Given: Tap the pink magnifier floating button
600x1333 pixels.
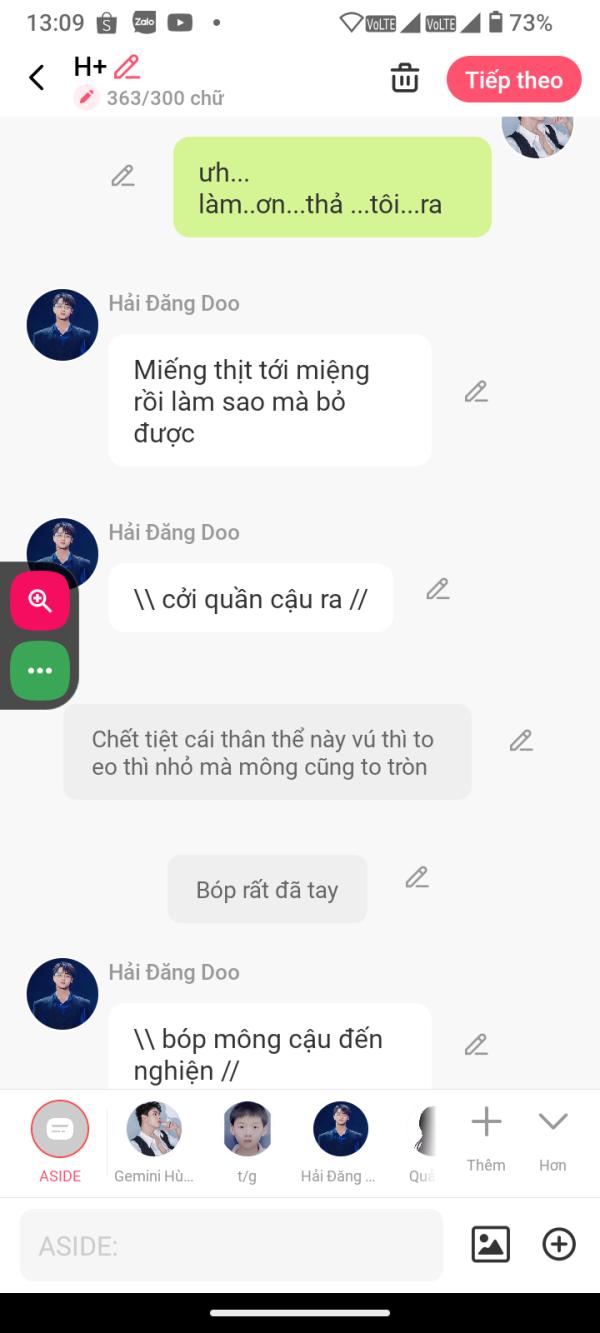Looking at the screenshot, I should [40, 601].
